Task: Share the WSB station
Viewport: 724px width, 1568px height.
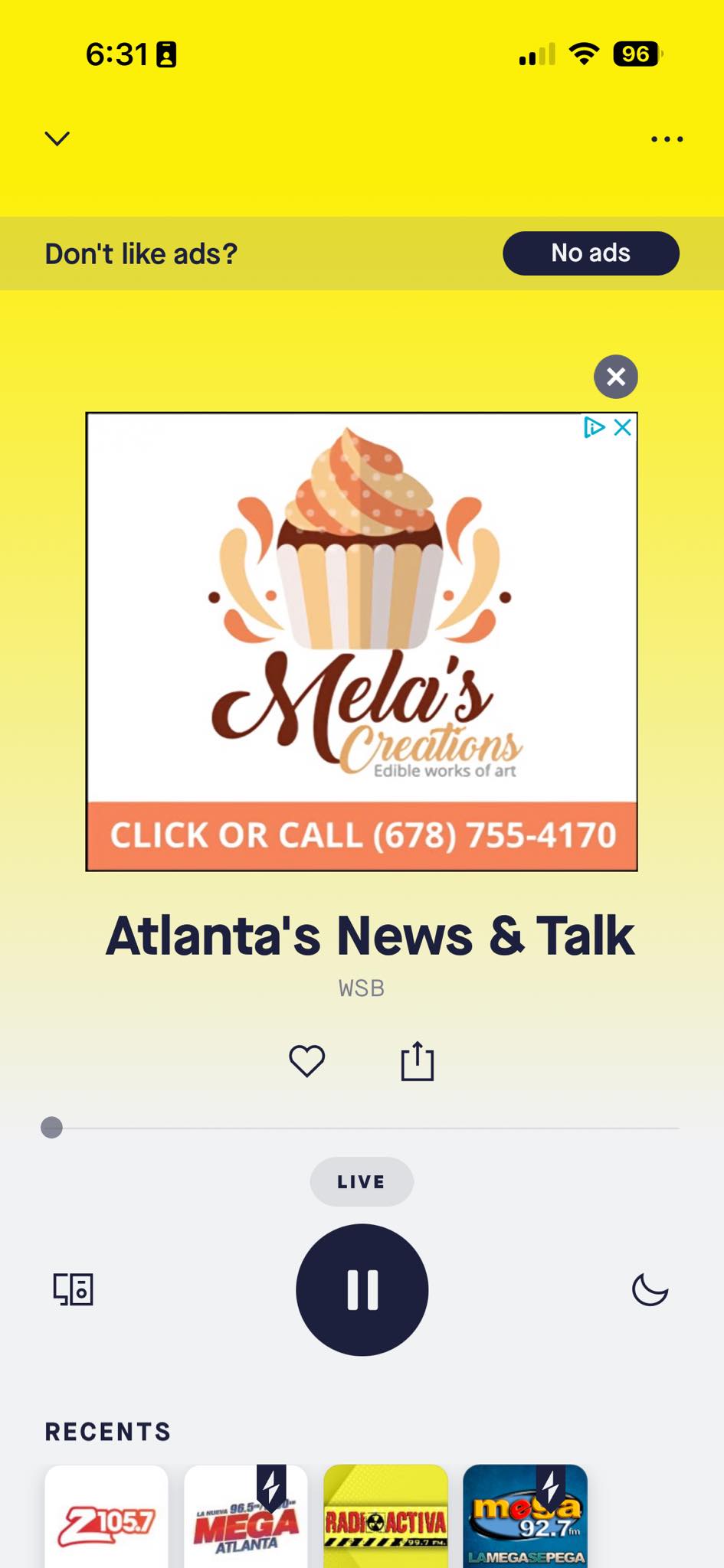Action: coord(418,1060)
